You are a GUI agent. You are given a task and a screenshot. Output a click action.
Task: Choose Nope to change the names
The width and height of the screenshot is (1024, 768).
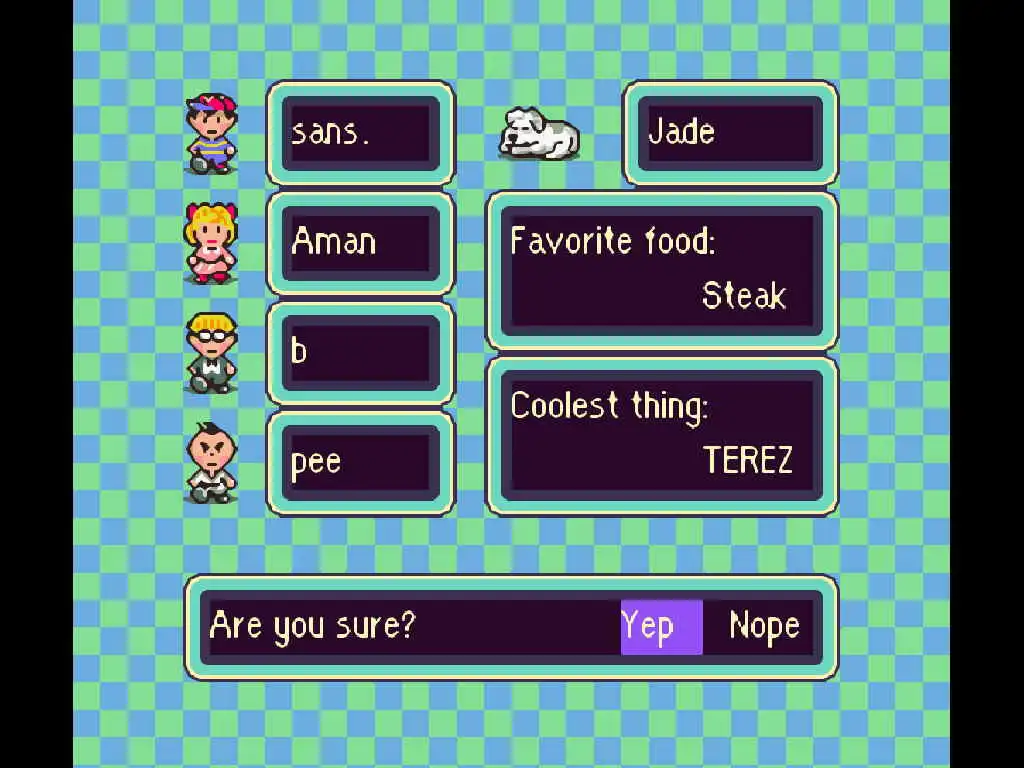click(x=764, y=627)
